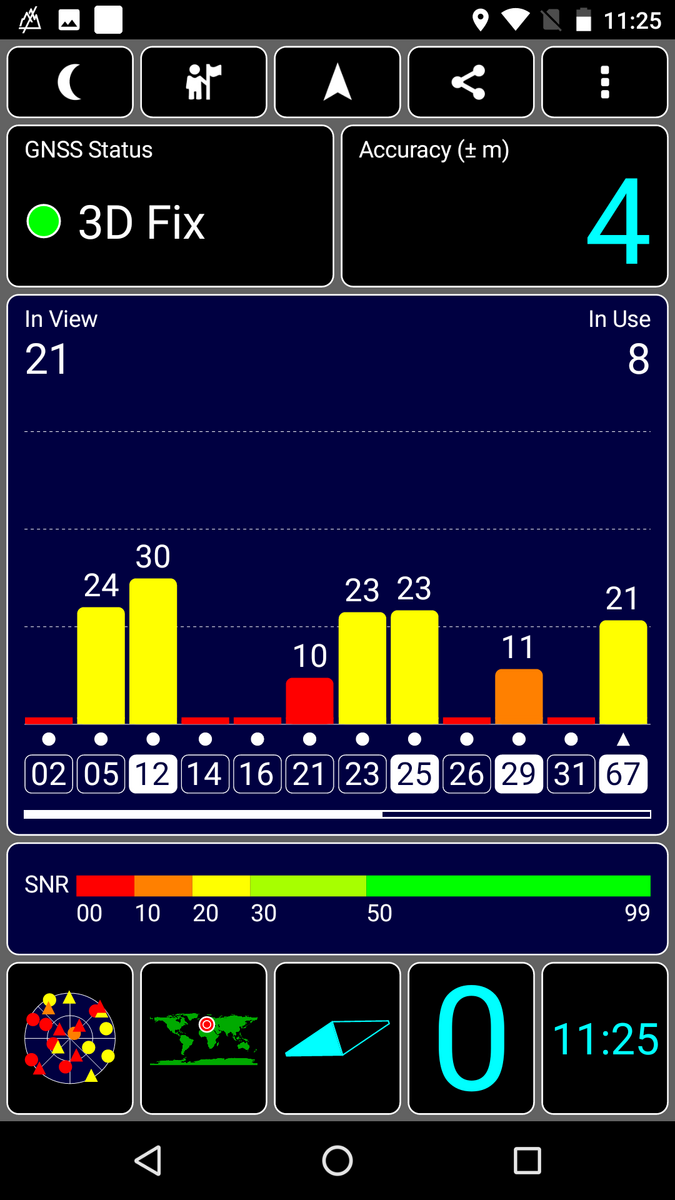Share the current GPS data

[471, 82]
